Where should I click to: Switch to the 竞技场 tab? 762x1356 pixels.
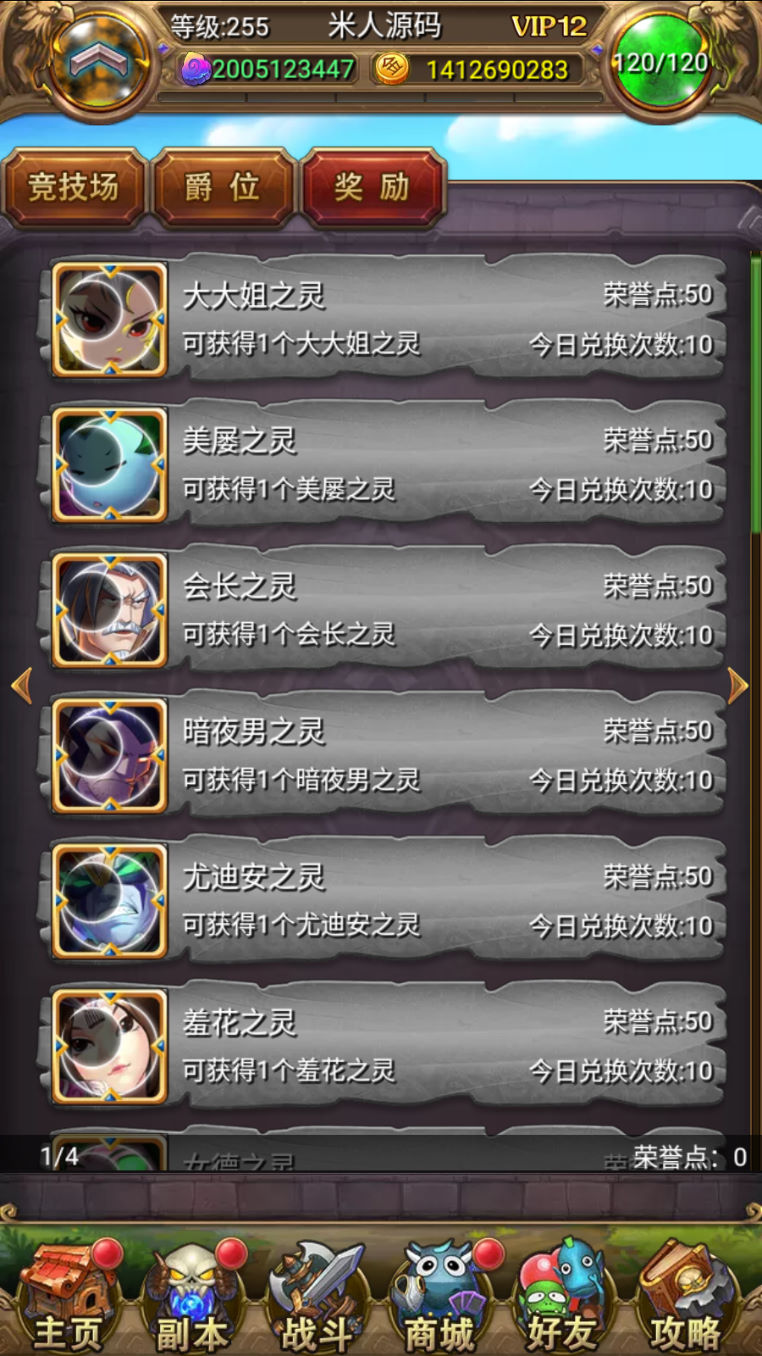73,188
